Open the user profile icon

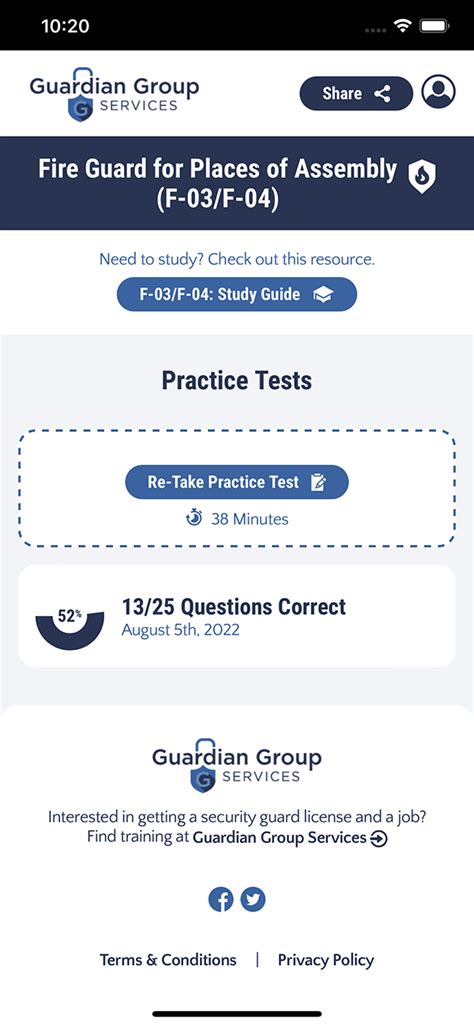click(x=439, y=92)
